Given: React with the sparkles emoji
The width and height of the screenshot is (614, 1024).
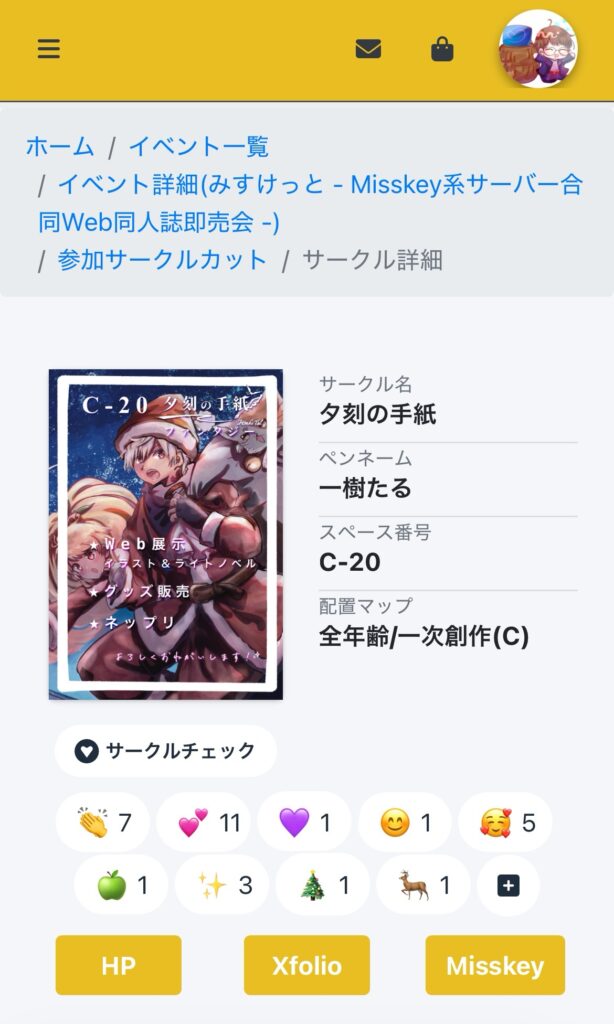Looking at the screenshot, I should click(222, 885).
